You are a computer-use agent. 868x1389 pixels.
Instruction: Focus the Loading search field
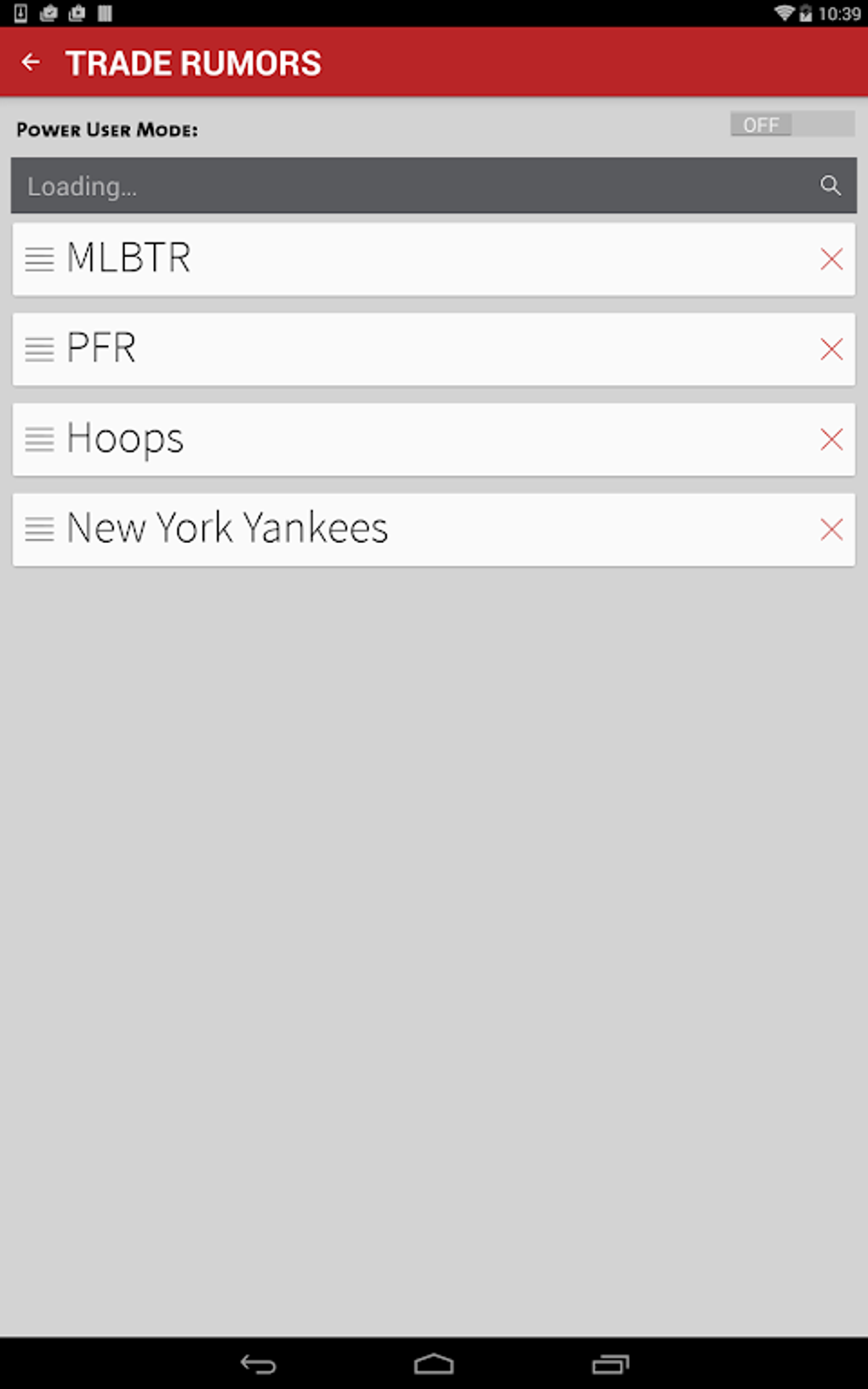pos(408,186)
